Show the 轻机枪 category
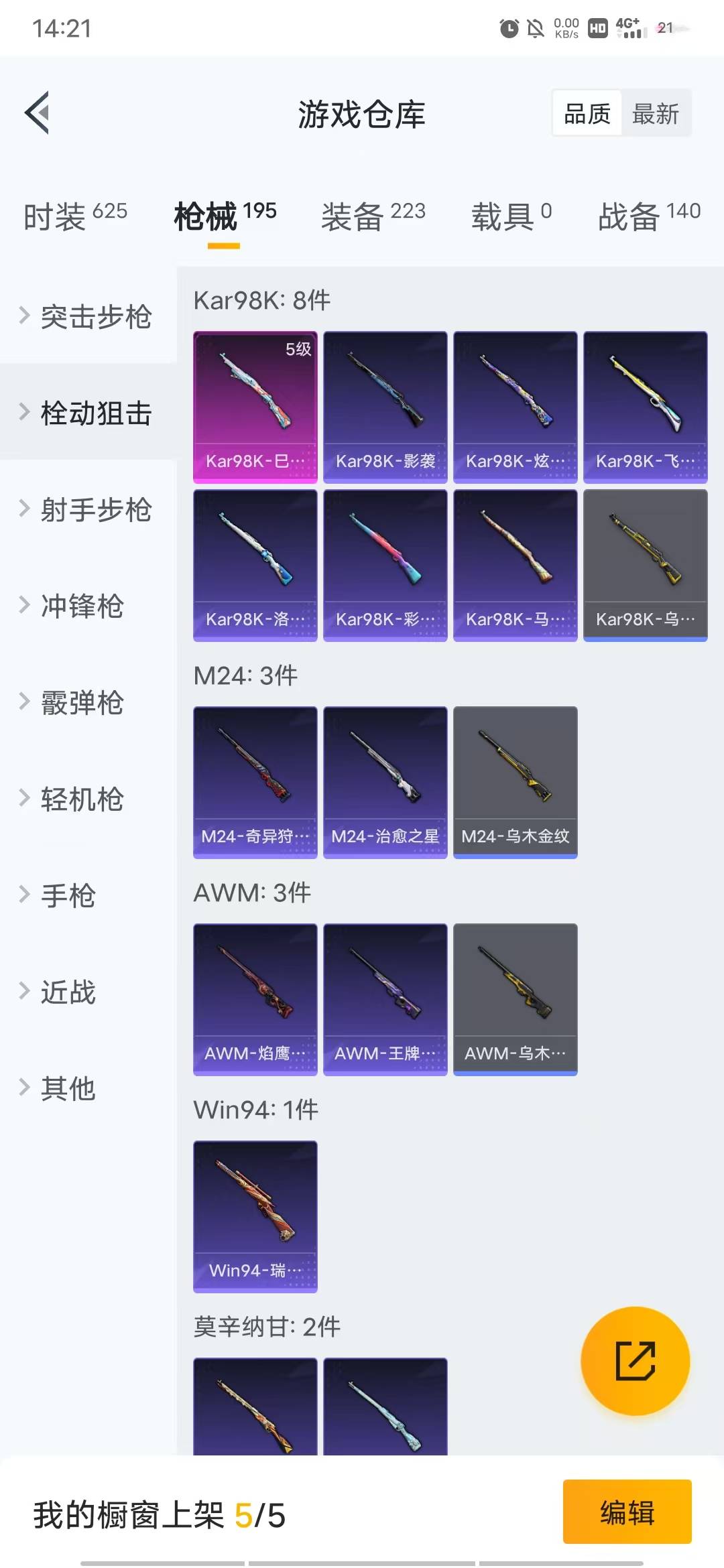This screenshot has width=724, height=1568. click(82, 799)
